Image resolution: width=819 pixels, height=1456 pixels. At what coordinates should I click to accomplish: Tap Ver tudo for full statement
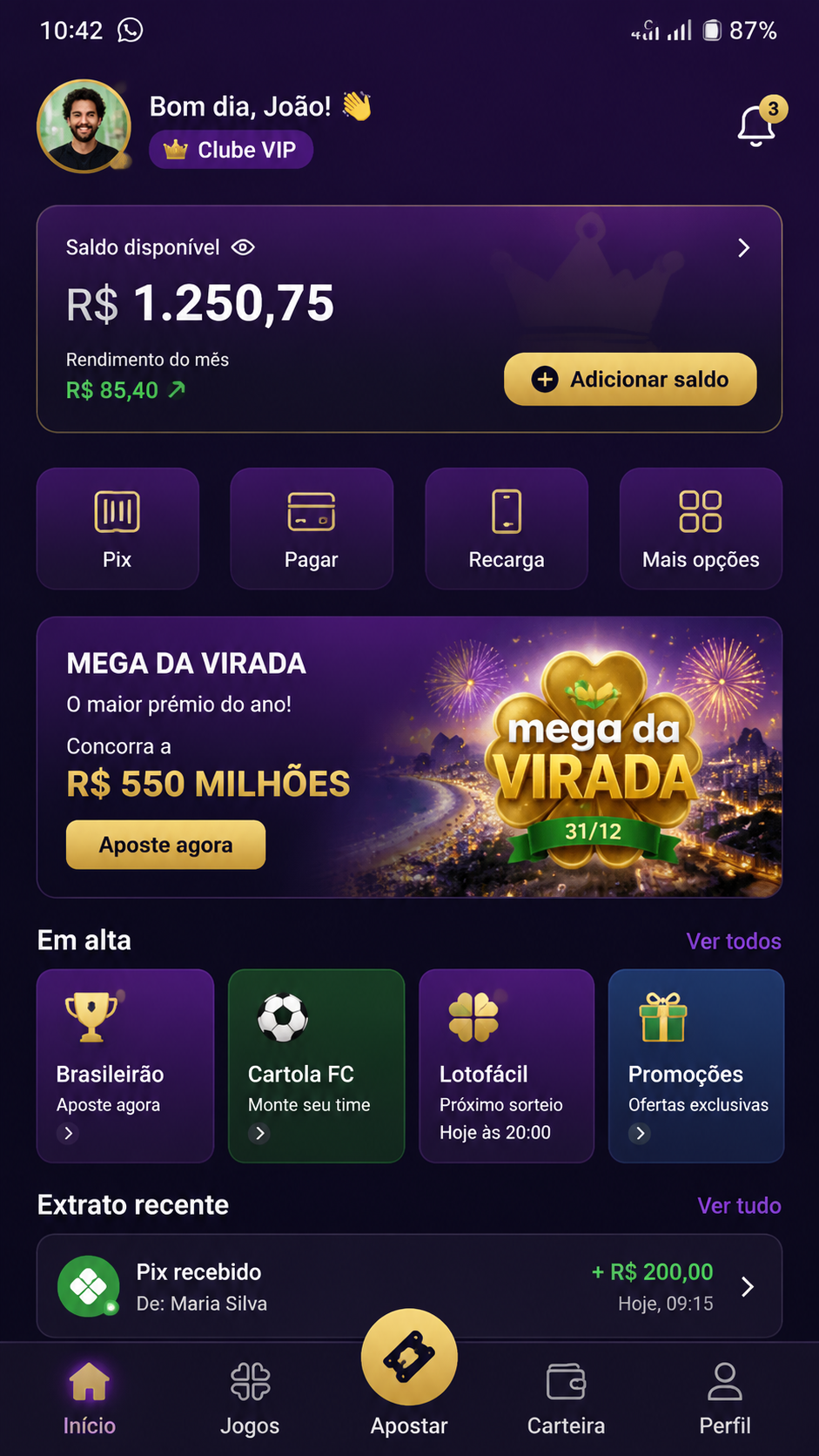tap(739, 1206)
